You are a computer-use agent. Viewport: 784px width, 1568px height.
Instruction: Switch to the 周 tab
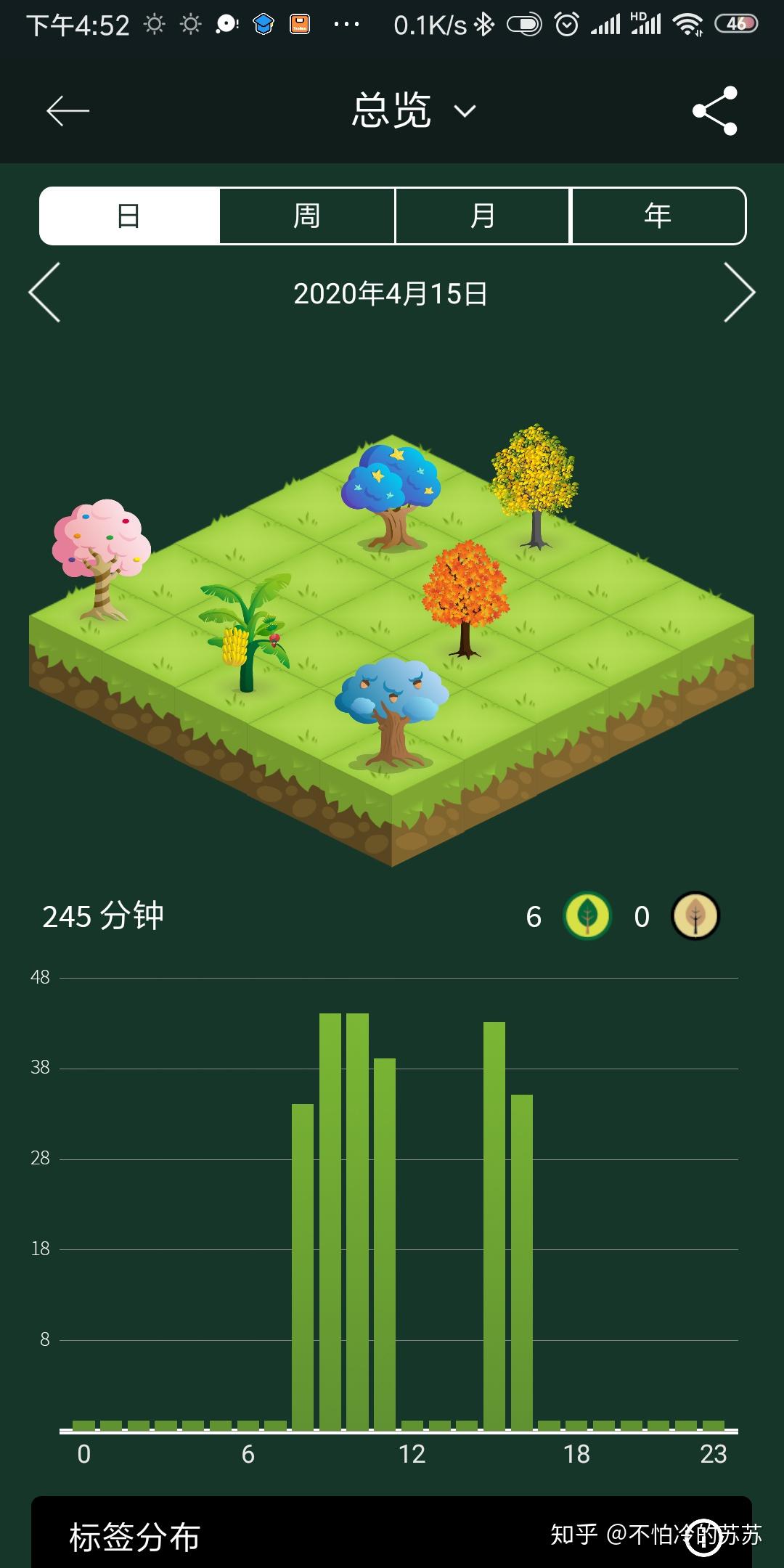click(307, 216)
